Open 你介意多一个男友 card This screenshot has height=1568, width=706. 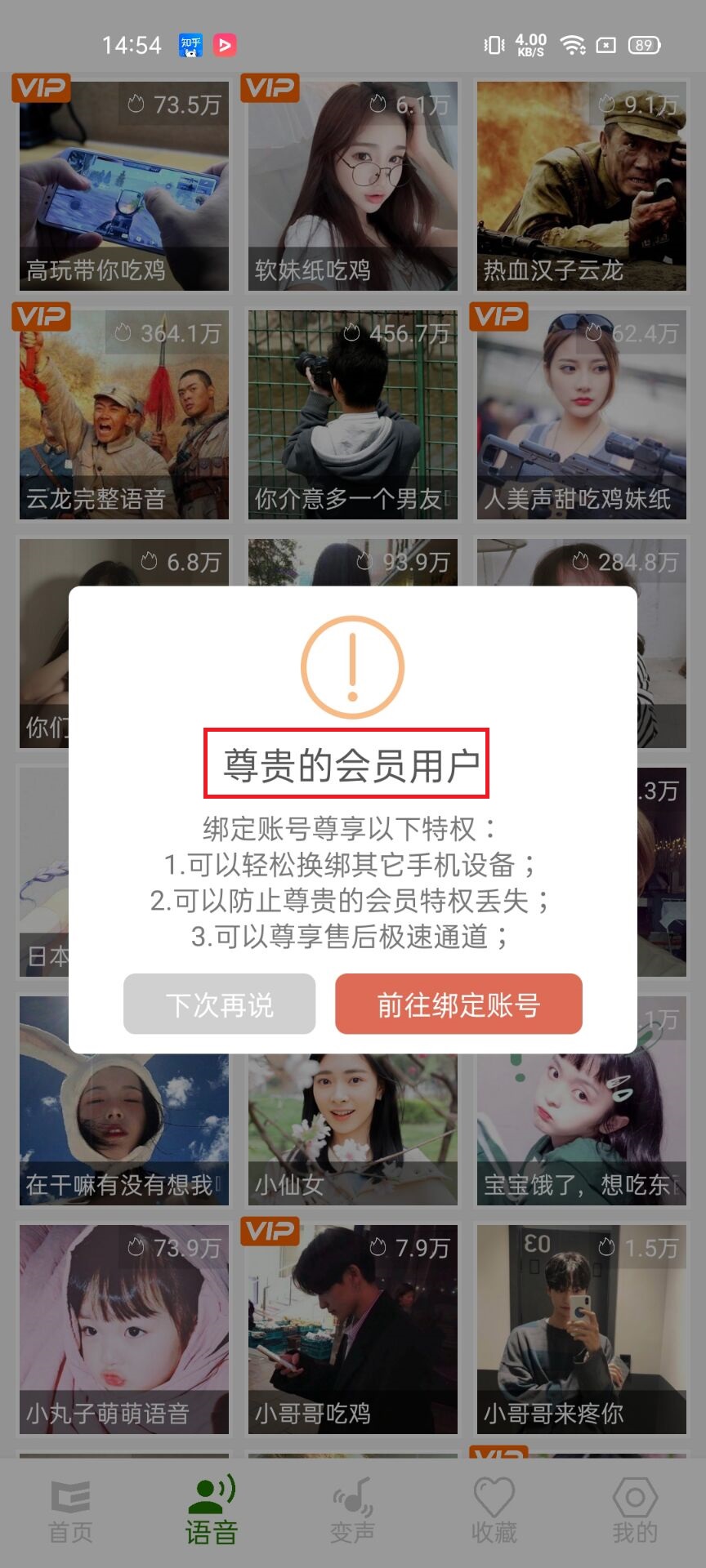[x=353, y=415]
